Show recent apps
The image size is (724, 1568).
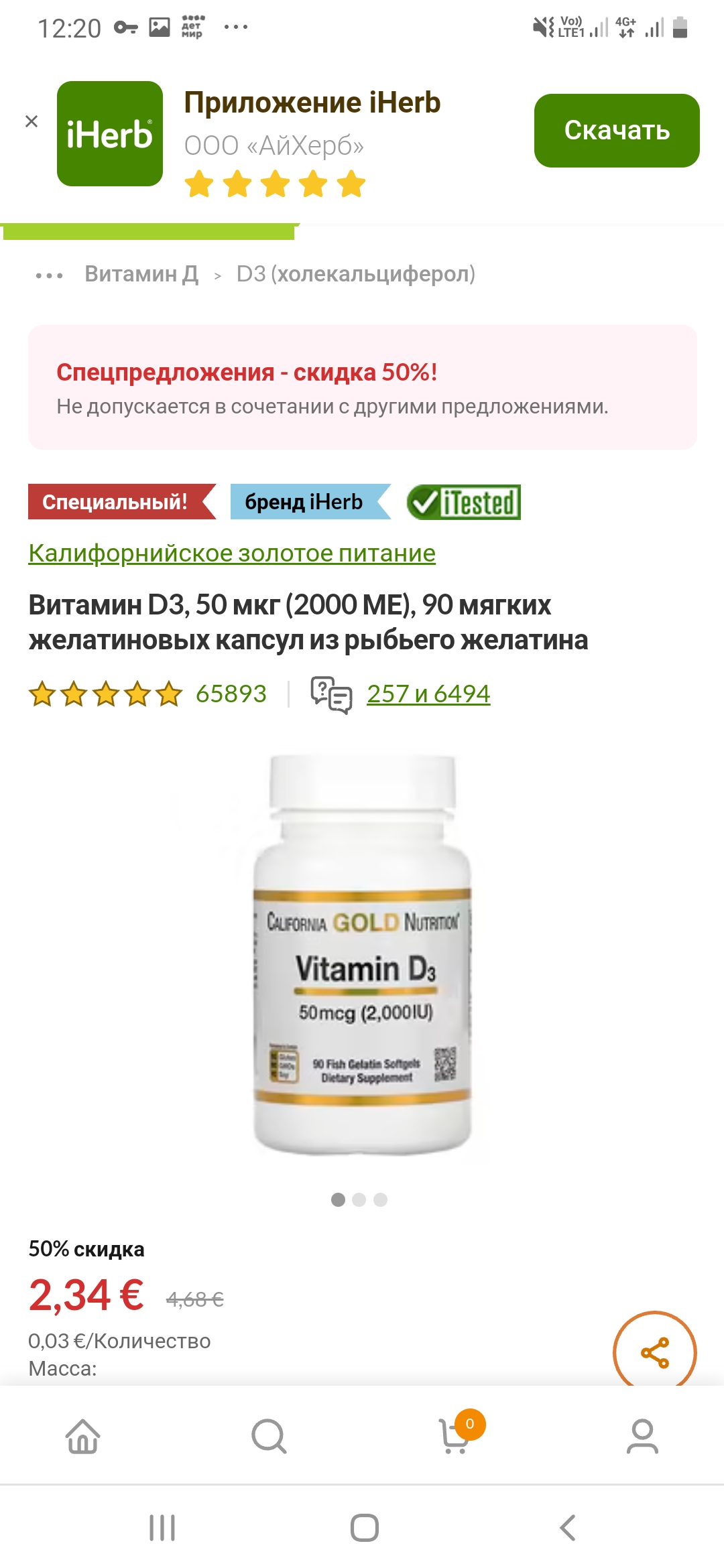click(162, 1528)
